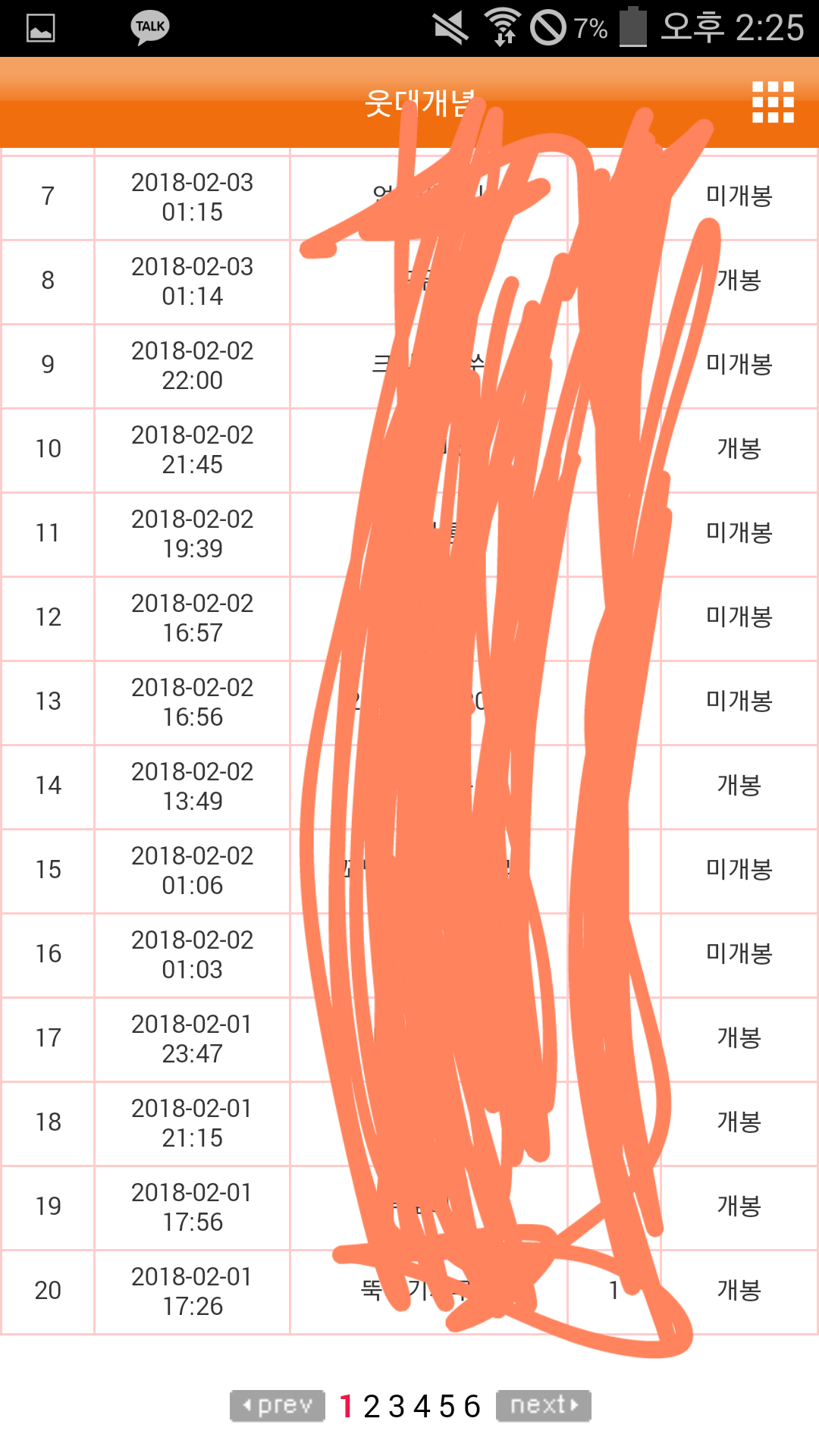Jump to page 2
Screen dimensions: 819x1456
(x=372, y=1406)
